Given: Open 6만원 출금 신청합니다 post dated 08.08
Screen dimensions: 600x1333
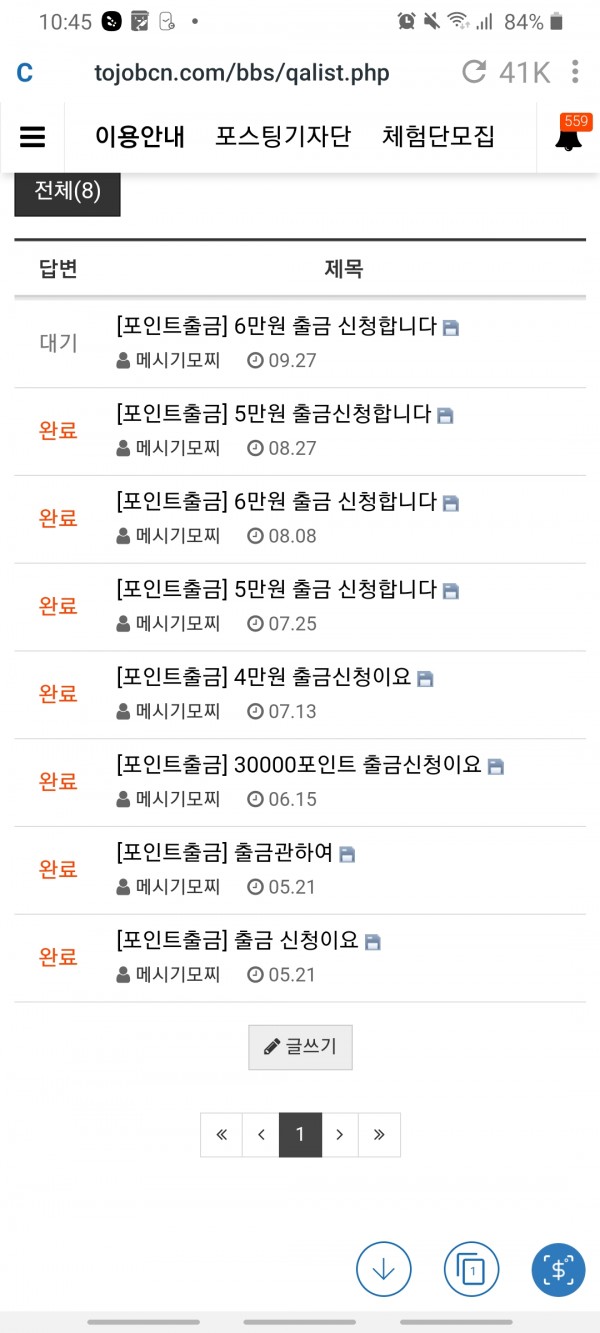Looking at the screenshot, I should (x=277, y=502).
